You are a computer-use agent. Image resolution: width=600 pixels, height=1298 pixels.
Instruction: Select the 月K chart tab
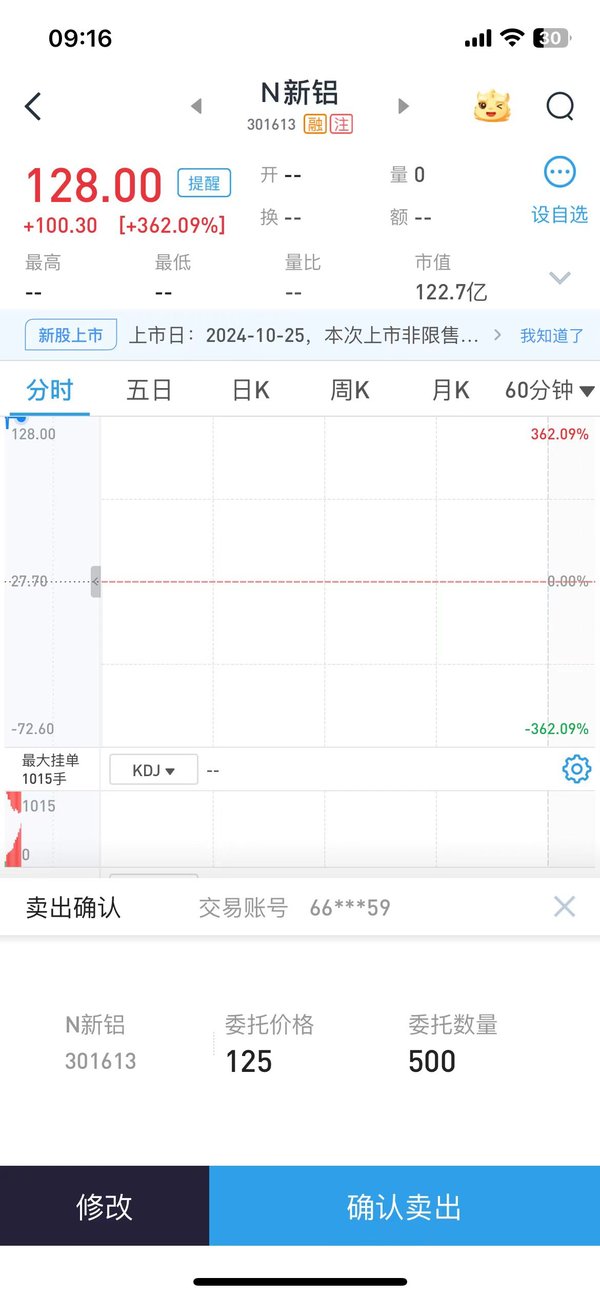[450, 390]
